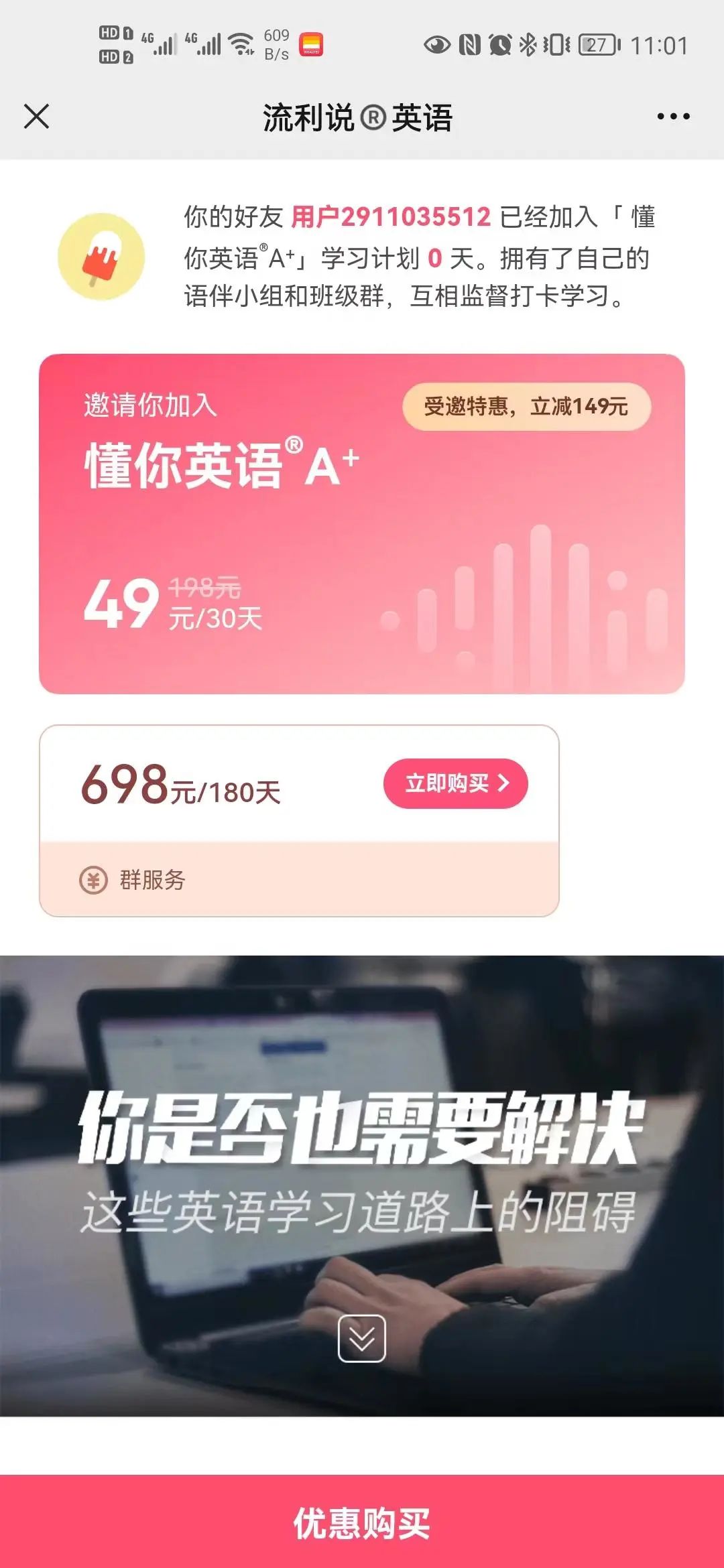
Task: Open the 群服务 row
Action: point(298,879)
